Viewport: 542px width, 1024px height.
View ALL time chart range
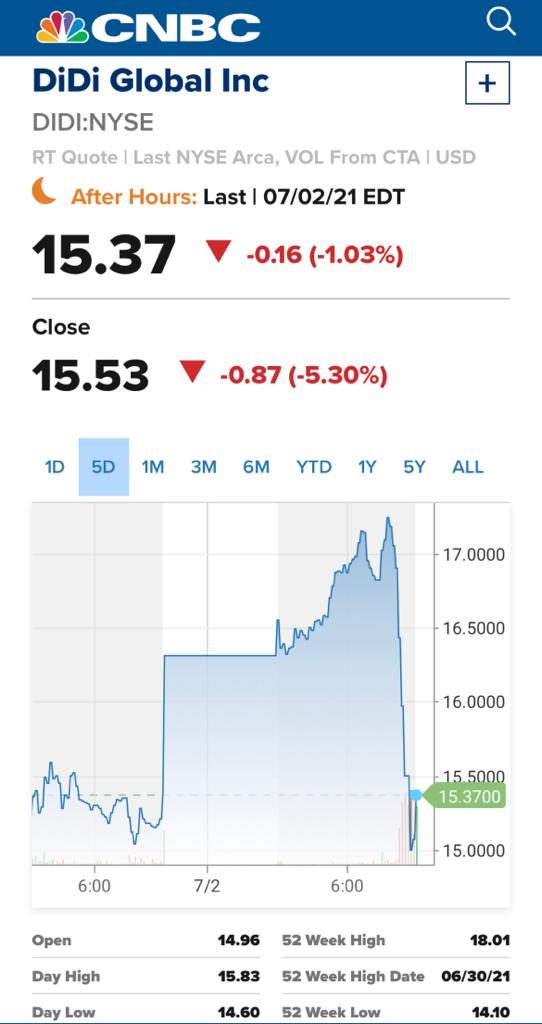[468, 467]
